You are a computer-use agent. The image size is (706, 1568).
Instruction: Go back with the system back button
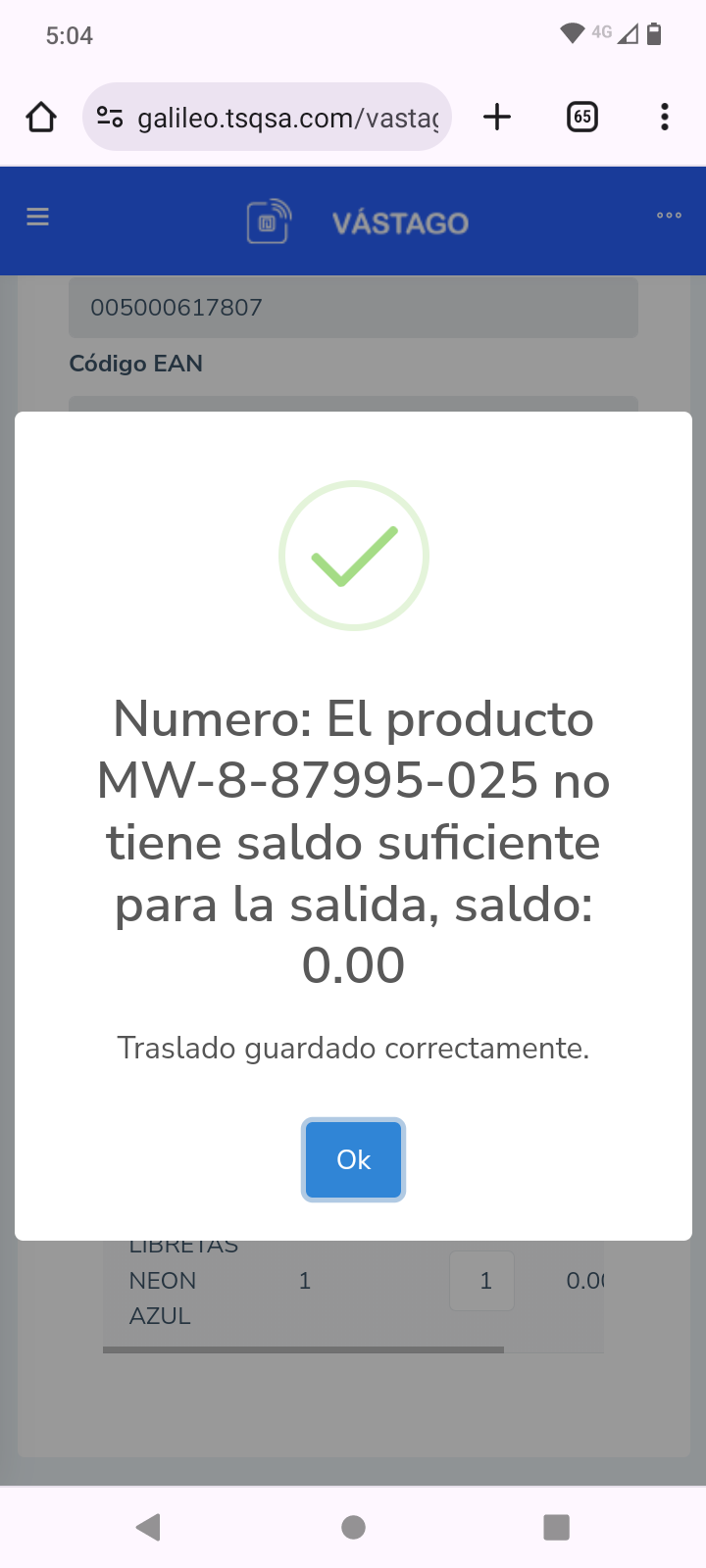coord(148,1527)
